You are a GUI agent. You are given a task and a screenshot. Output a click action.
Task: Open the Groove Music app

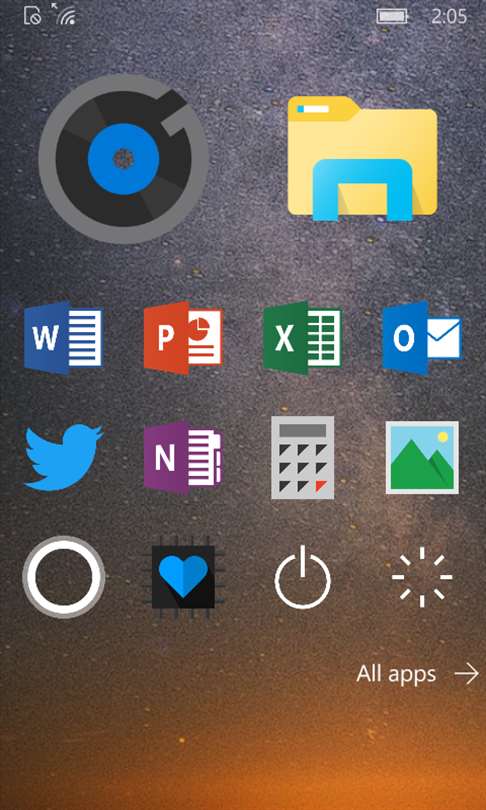(123, 159)
